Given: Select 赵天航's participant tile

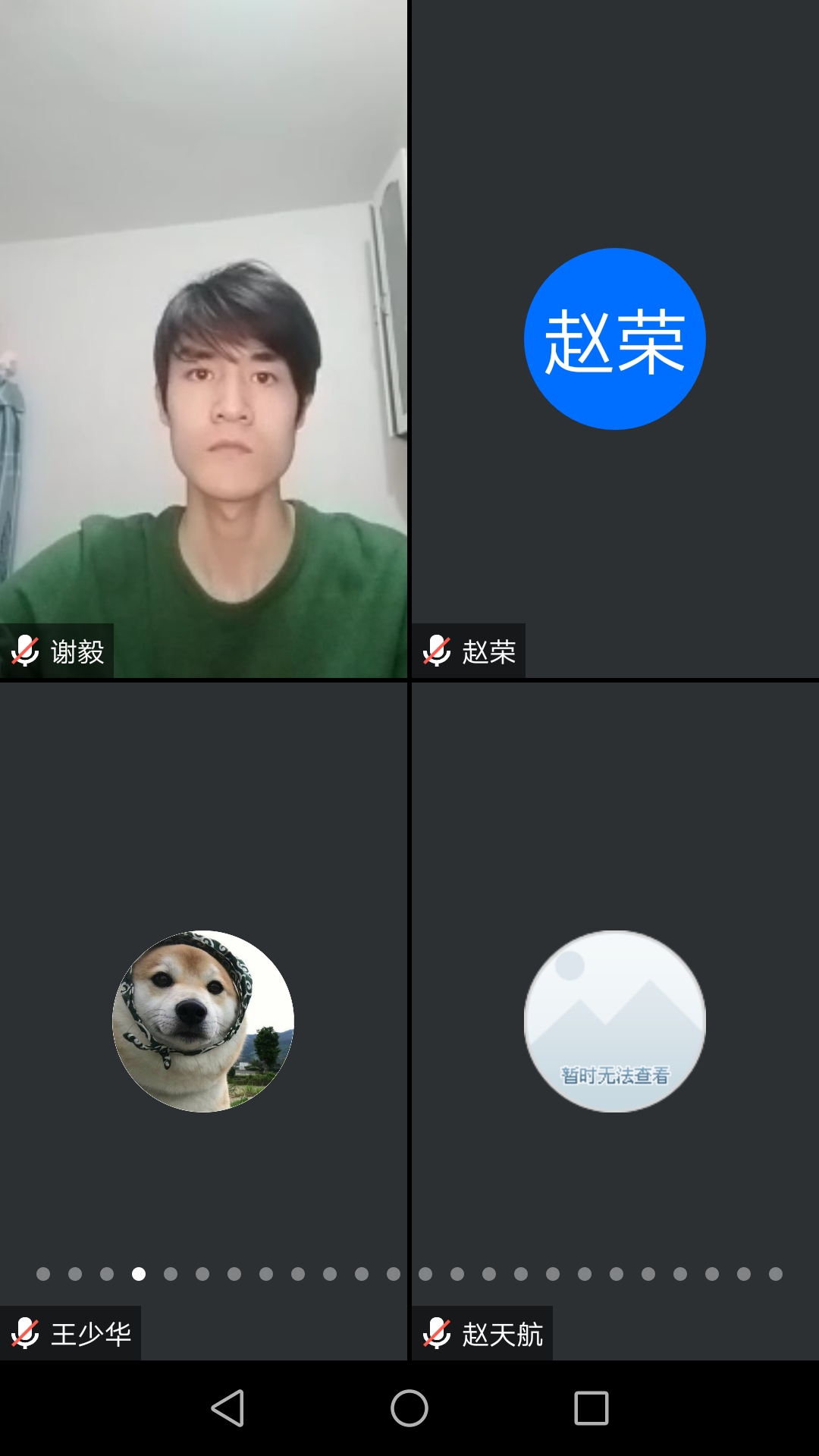Looking at the screenshot, I should coord(614,1021).
